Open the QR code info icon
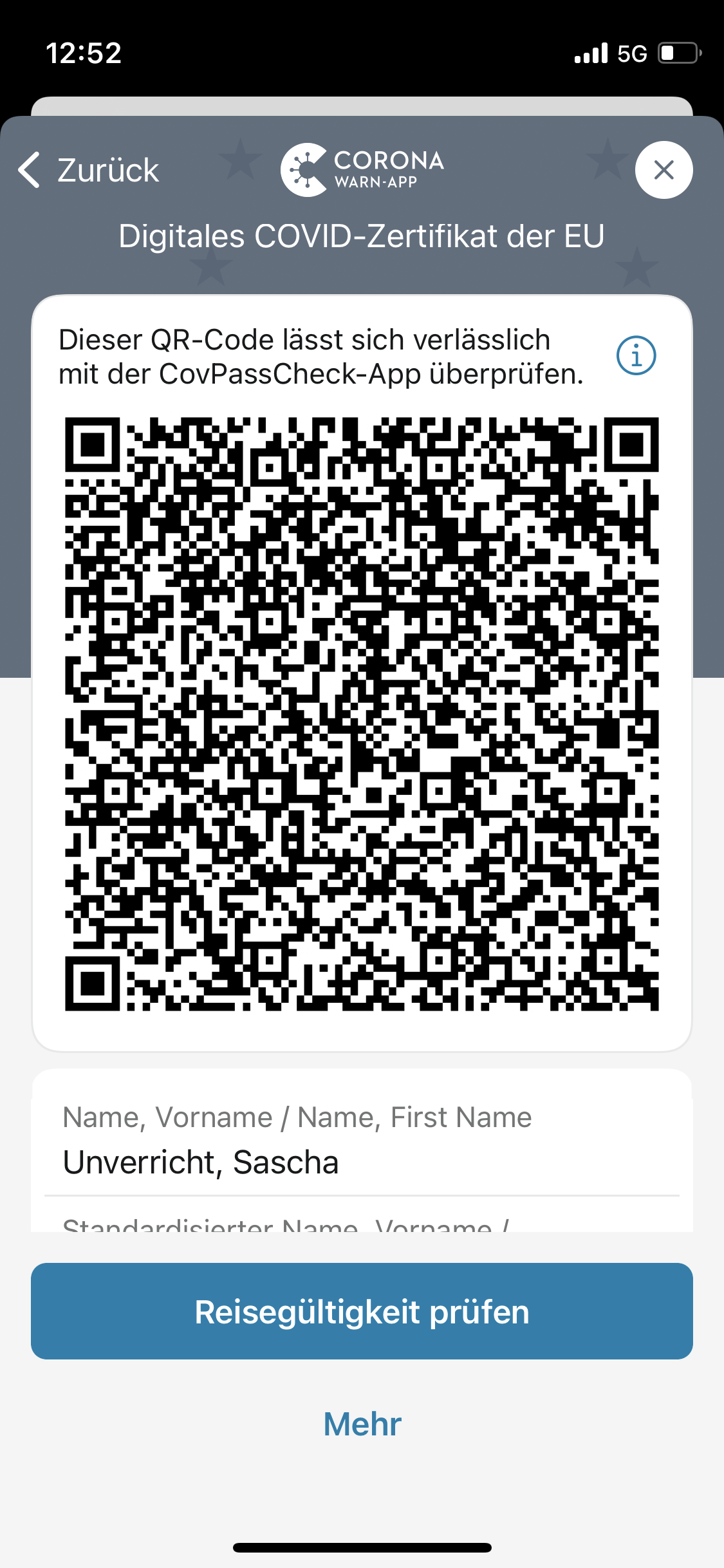Viewport: 724px width, 1568px height. (636, 355)
